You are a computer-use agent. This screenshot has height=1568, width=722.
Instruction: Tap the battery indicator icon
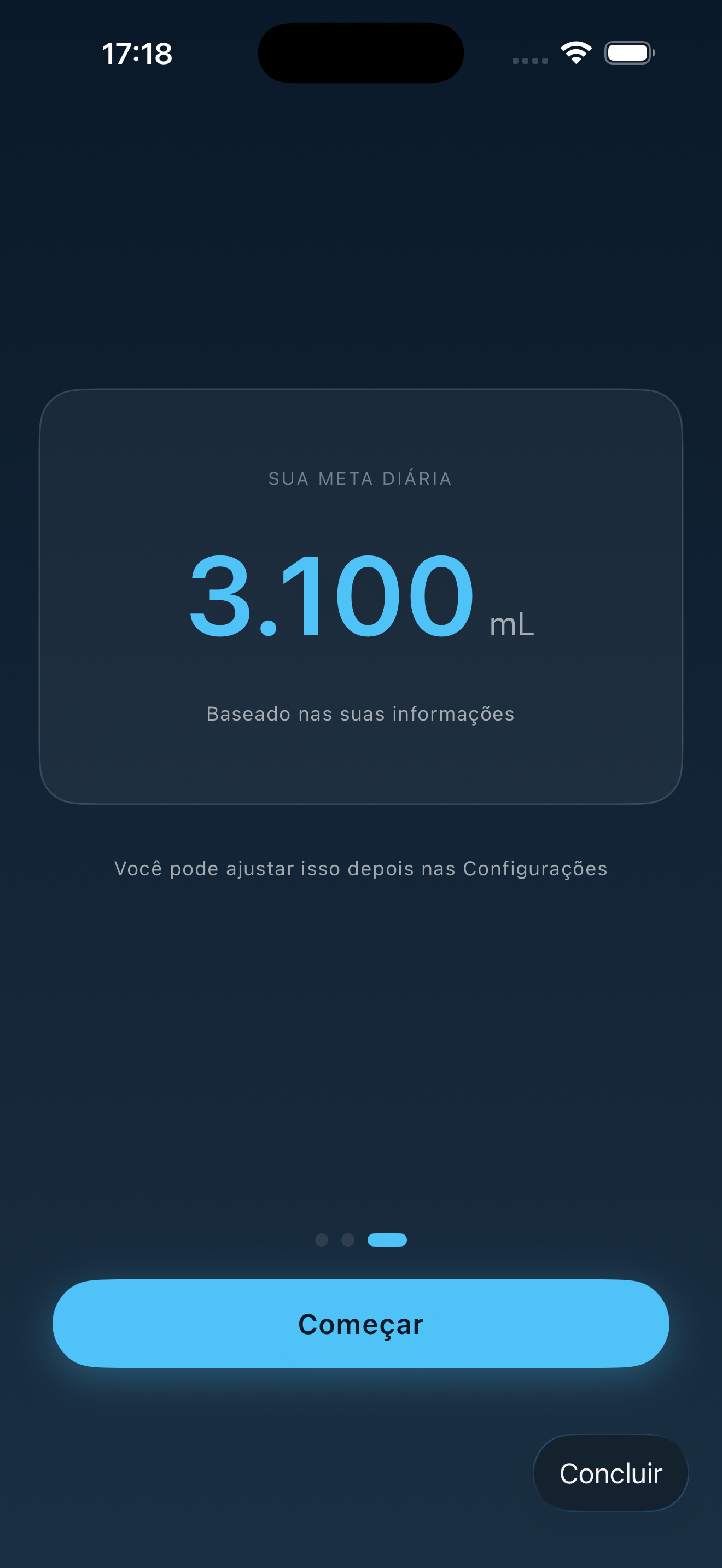click(x=628, y=54)
